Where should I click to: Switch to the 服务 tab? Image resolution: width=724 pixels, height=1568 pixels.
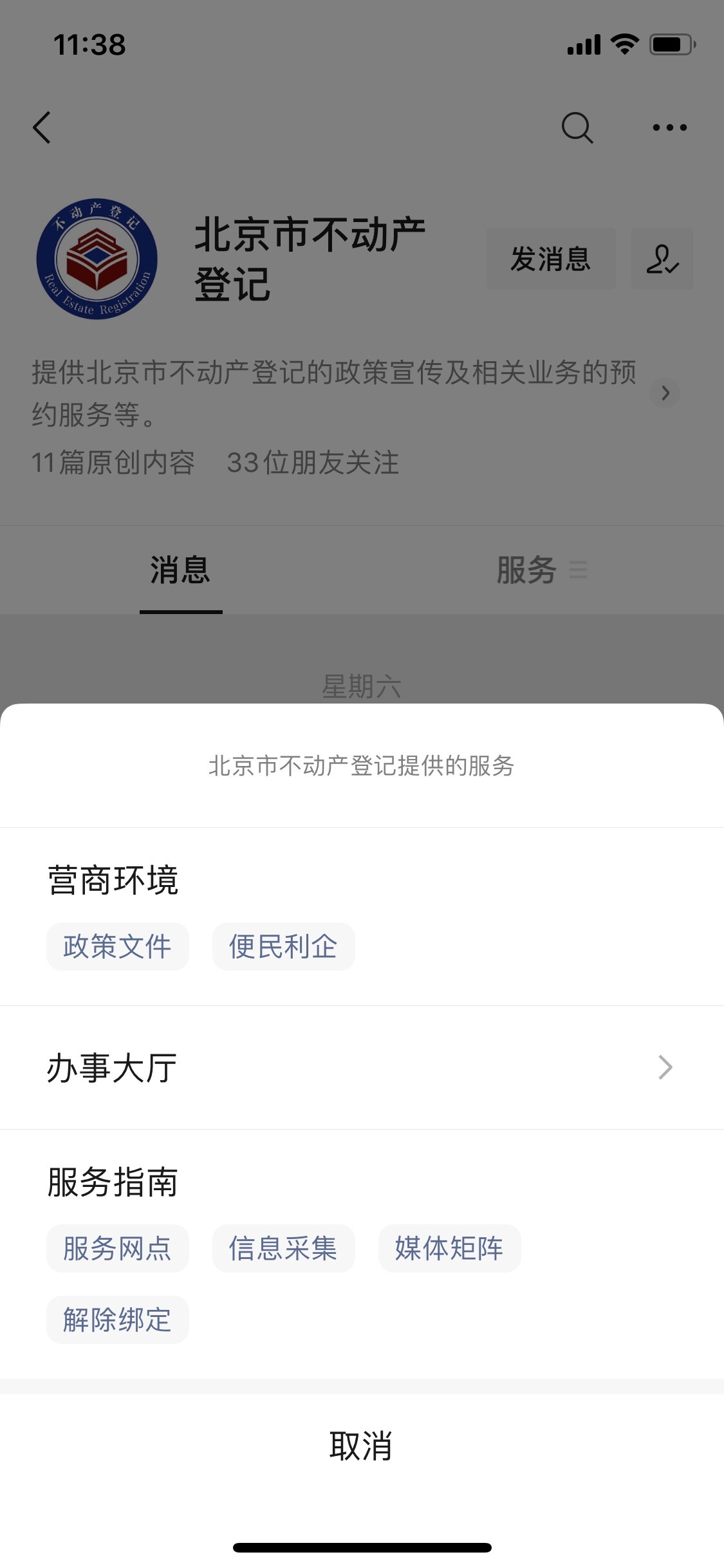[526, 570]
